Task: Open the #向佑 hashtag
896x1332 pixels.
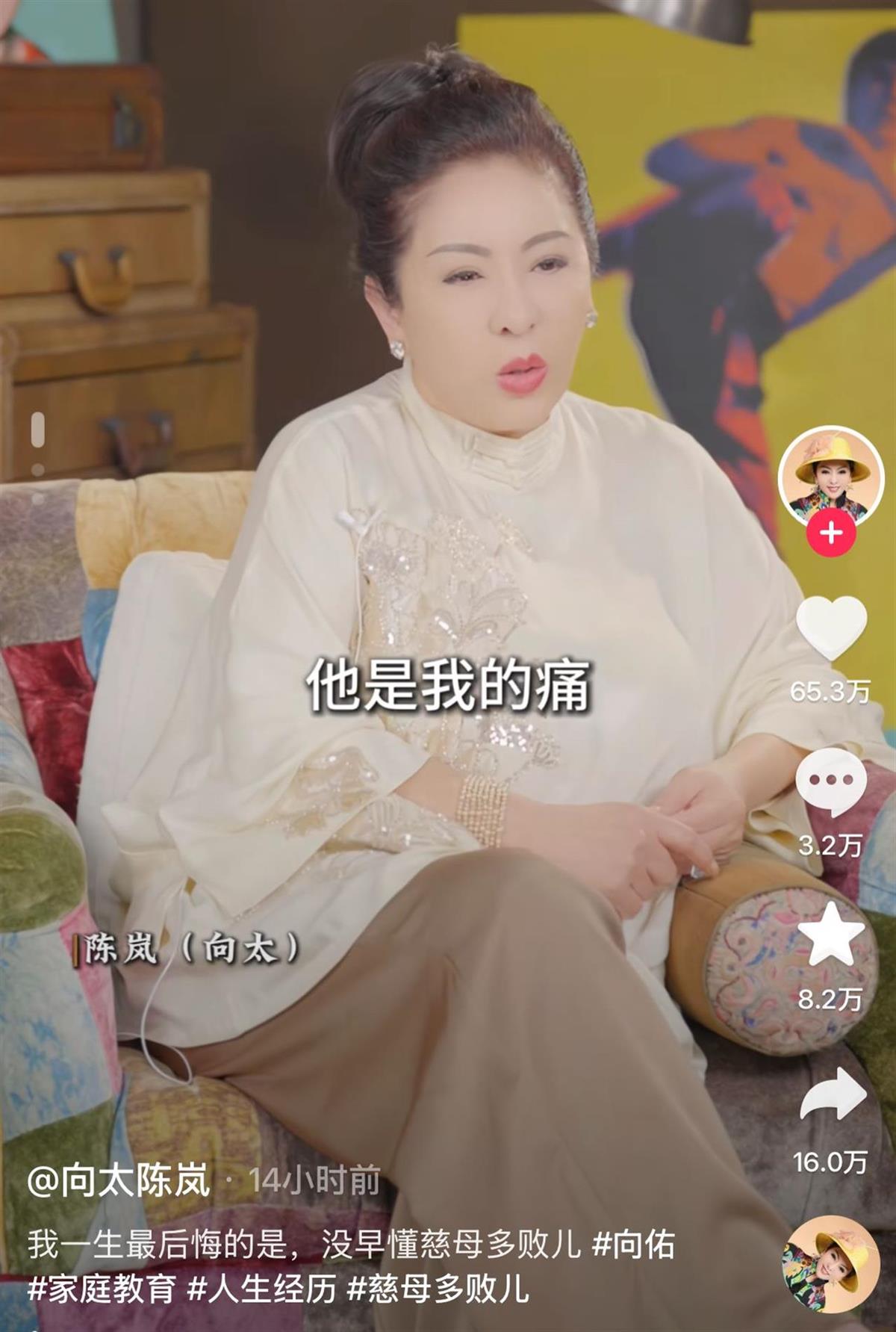Action: pos(633,1245)
